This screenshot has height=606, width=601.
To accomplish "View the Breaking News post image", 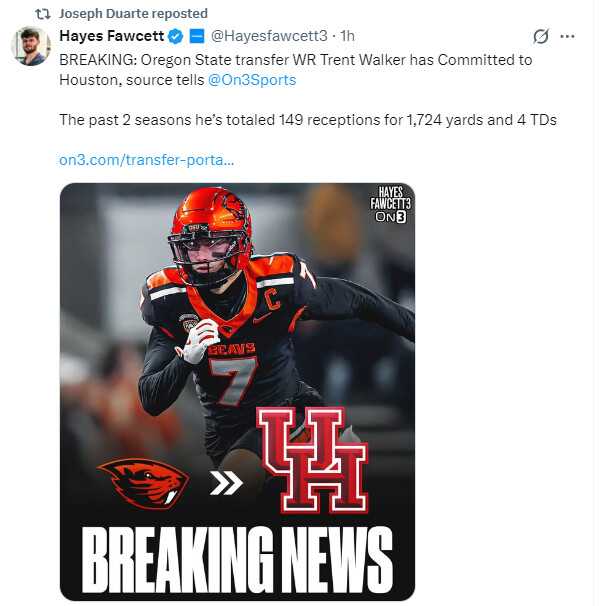I will tap(237, 390).
